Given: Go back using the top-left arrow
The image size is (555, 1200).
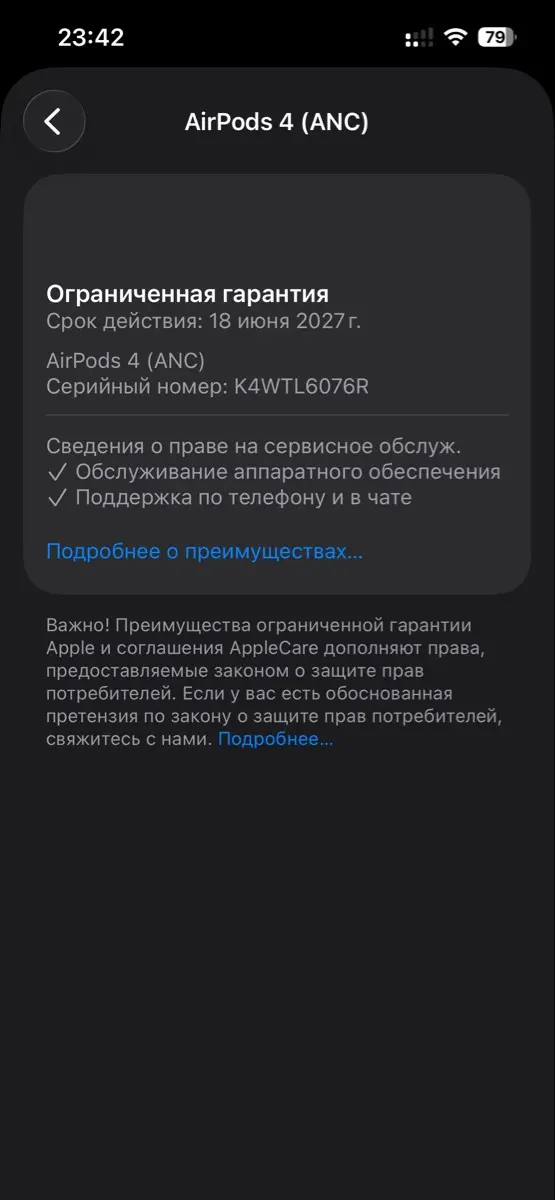Looking at the screenshot, I should pos(54,122).
